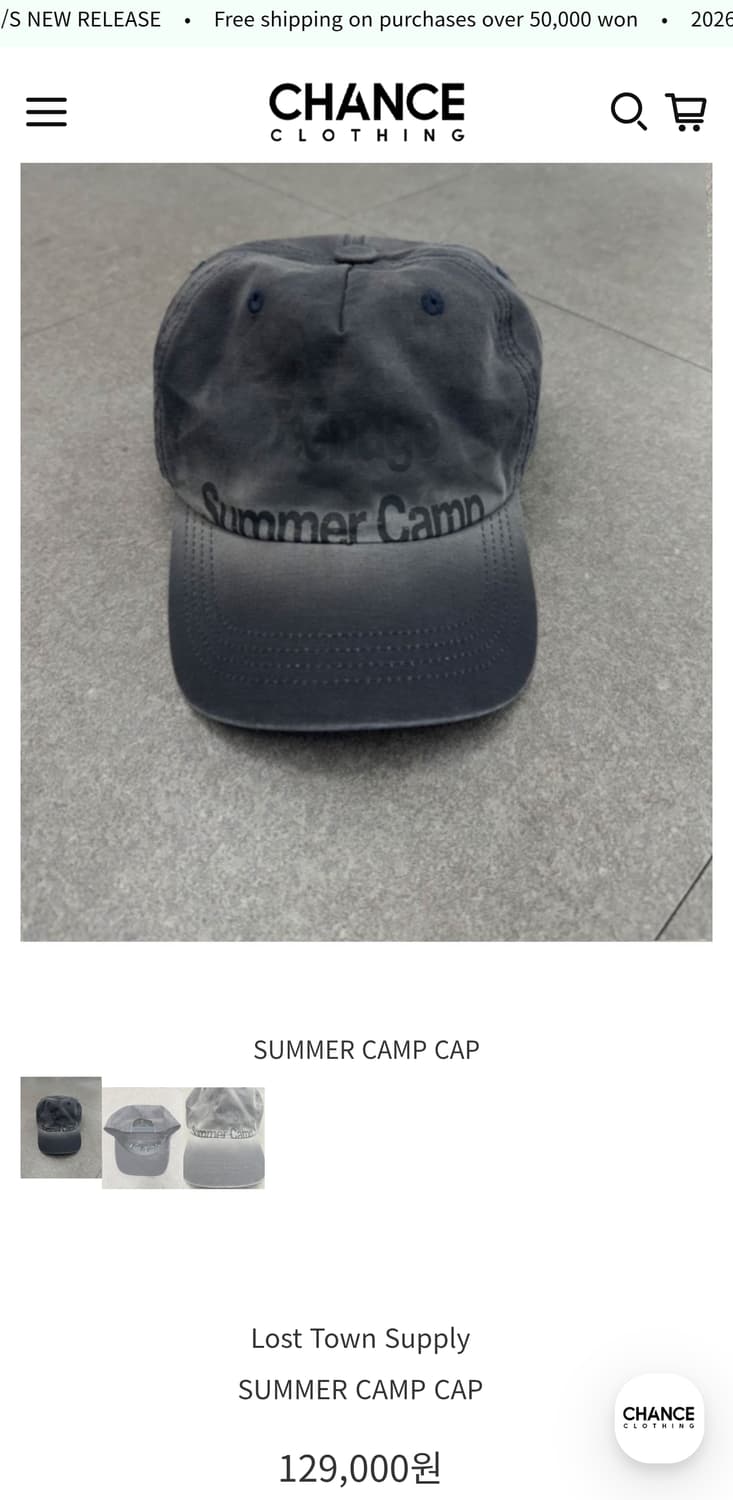This screenshot has height=1500, width=733.
Task: Open the search magnifier icon
Action: [629, 111]
